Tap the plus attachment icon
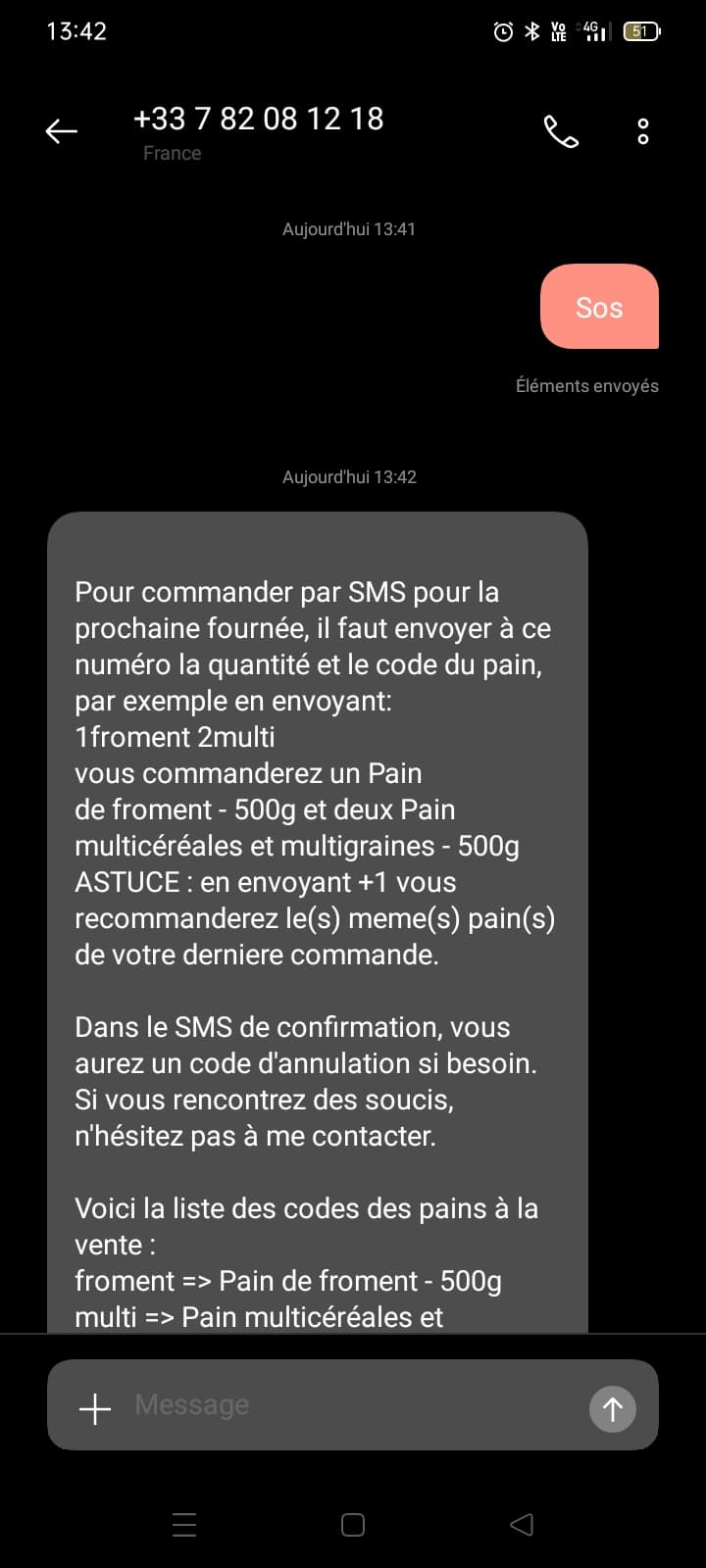Viewport: 706px width, 1568px height. [x=95, y=1409]
